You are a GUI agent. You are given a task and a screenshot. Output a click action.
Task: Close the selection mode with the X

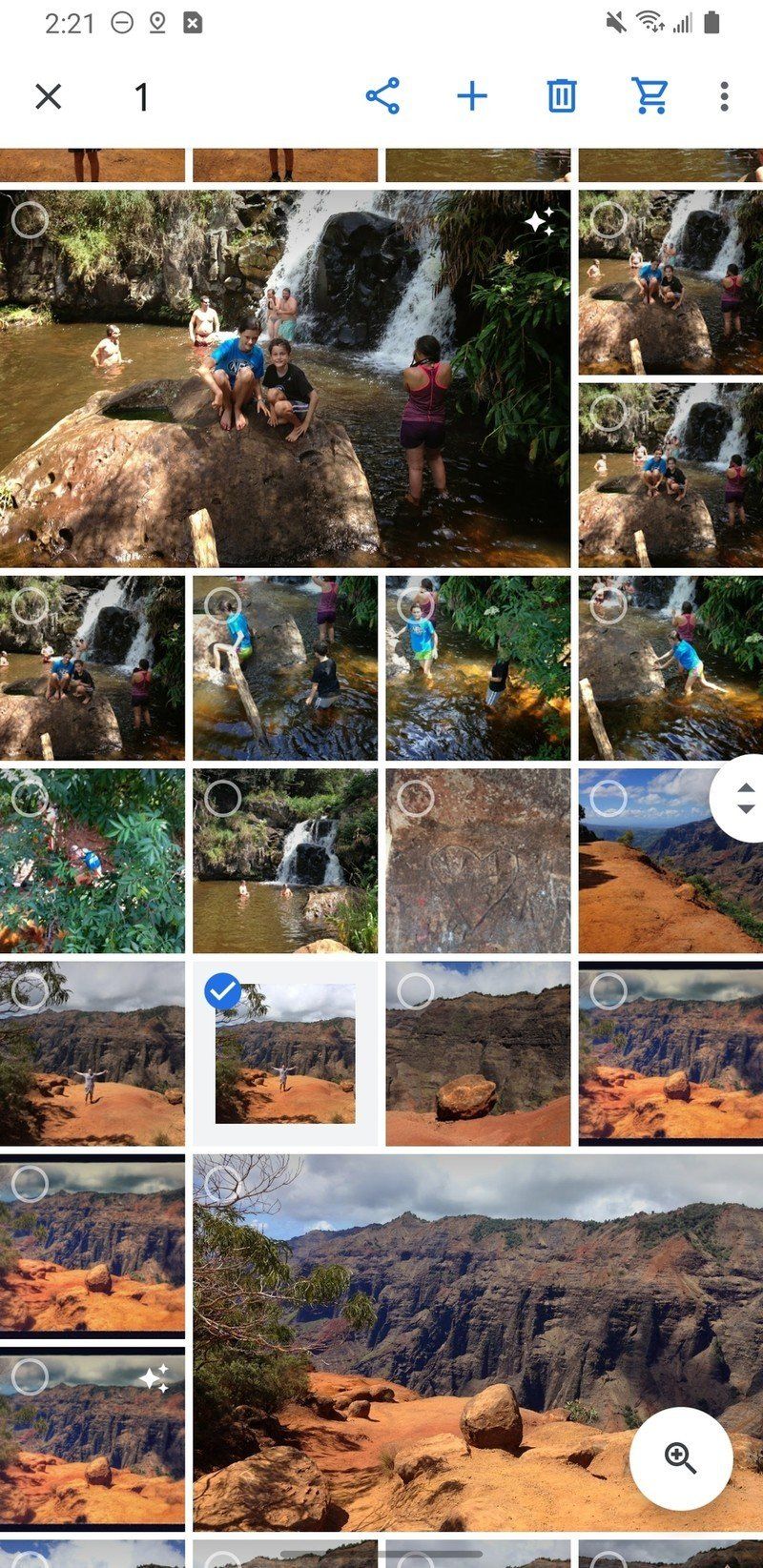pyautogui.click(x=48, y=96)
